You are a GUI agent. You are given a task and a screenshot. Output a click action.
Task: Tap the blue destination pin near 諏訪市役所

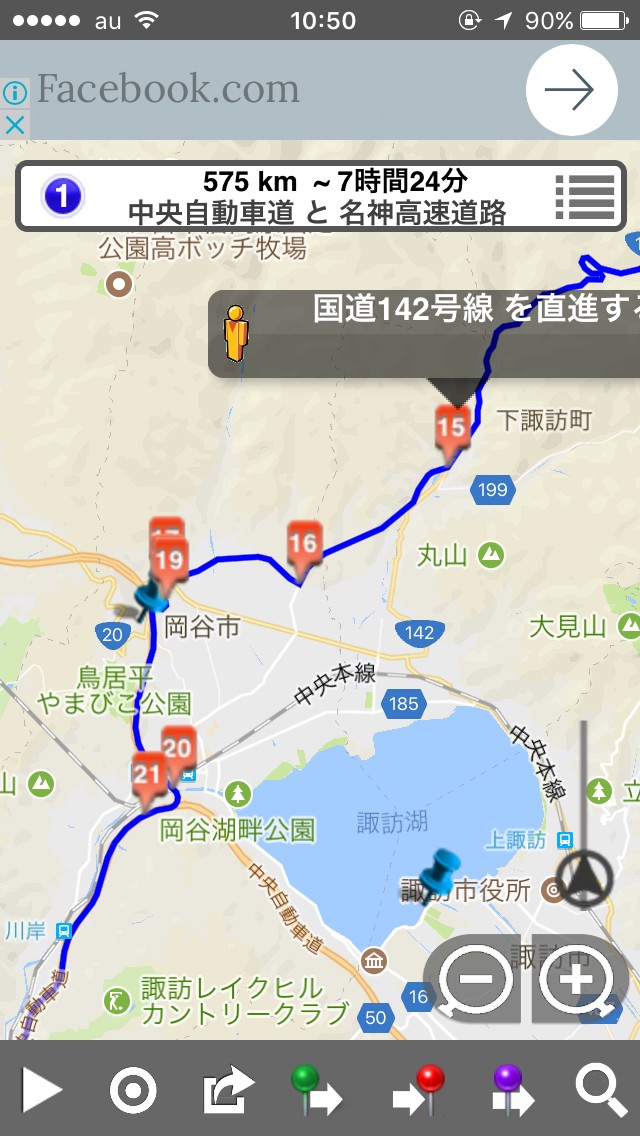pos(437,876)
